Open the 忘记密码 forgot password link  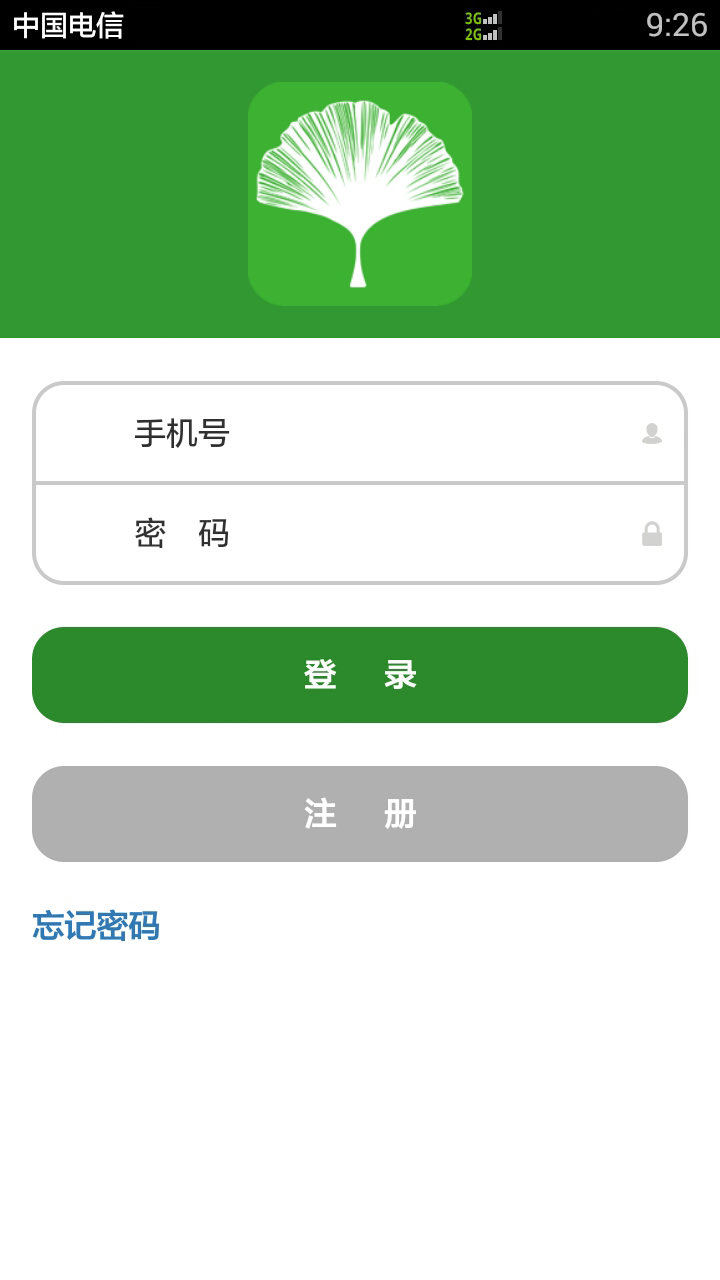click(96, 926)
